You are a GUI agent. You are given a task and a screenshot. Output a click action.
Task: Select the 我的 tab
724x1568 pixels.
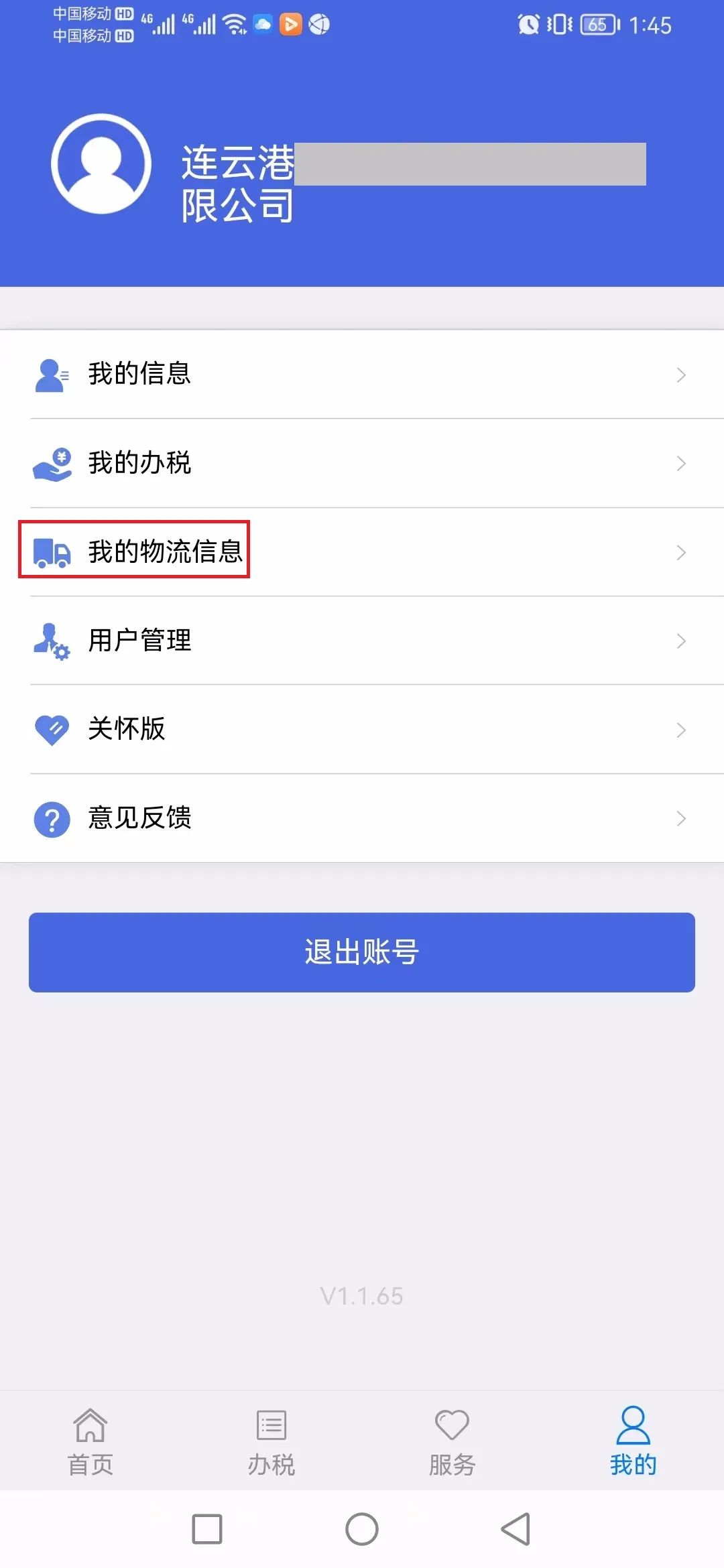tap(633, 1441)
